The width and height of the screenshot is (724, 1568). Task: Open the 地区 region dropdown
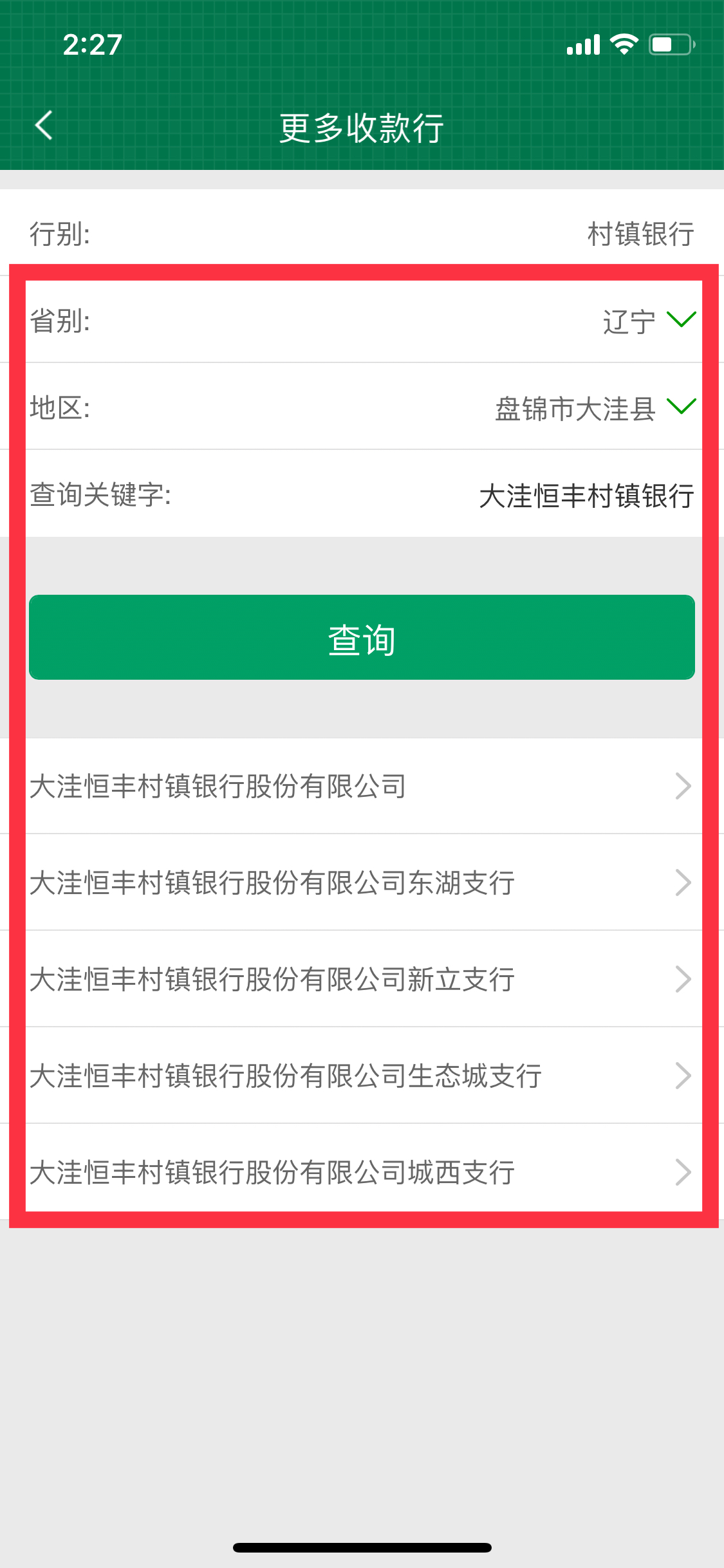pyautogui.click(x=362, y=407)
